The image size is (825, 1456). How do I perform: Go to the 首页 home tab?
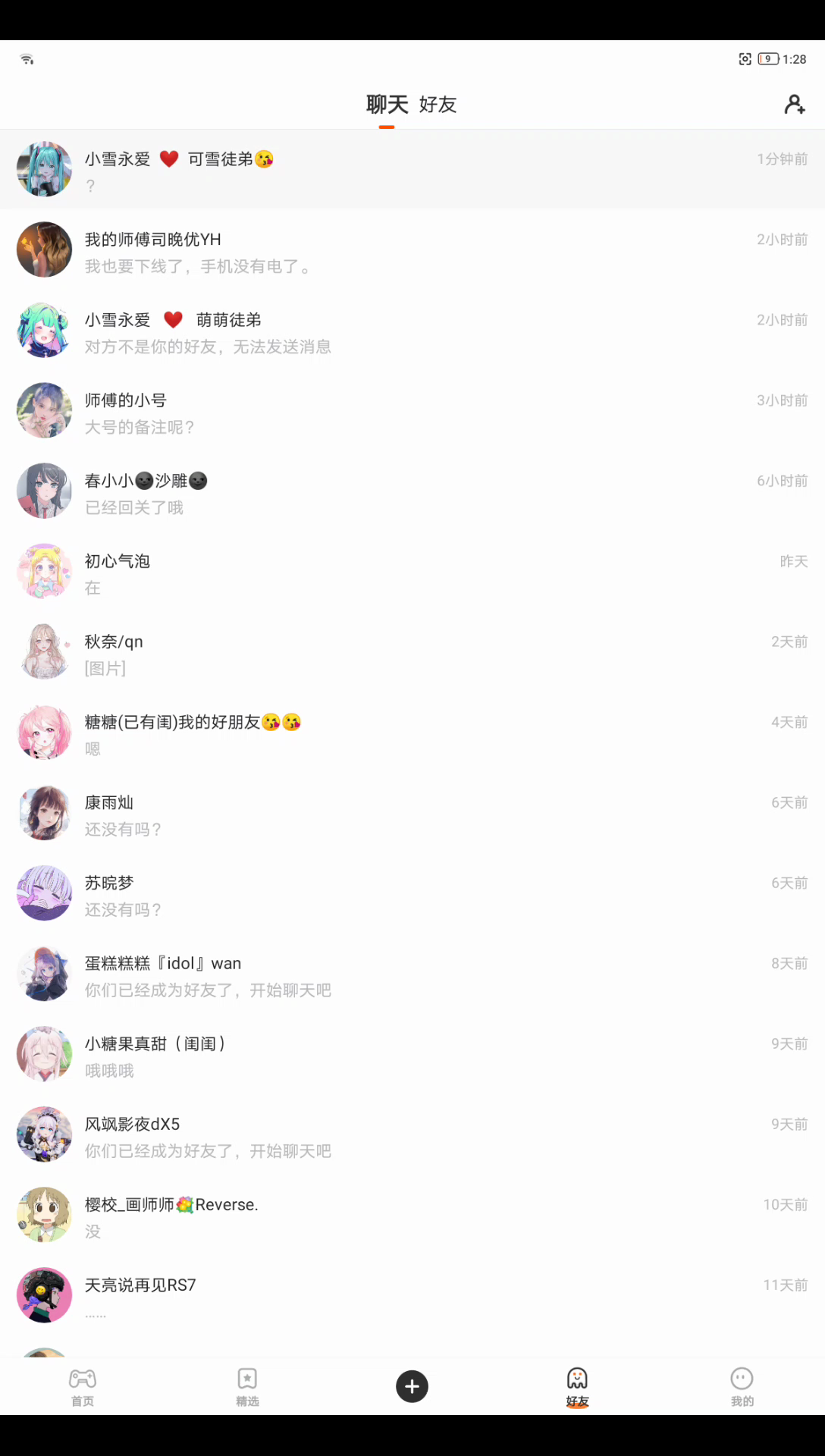[x=83, y=1386]
